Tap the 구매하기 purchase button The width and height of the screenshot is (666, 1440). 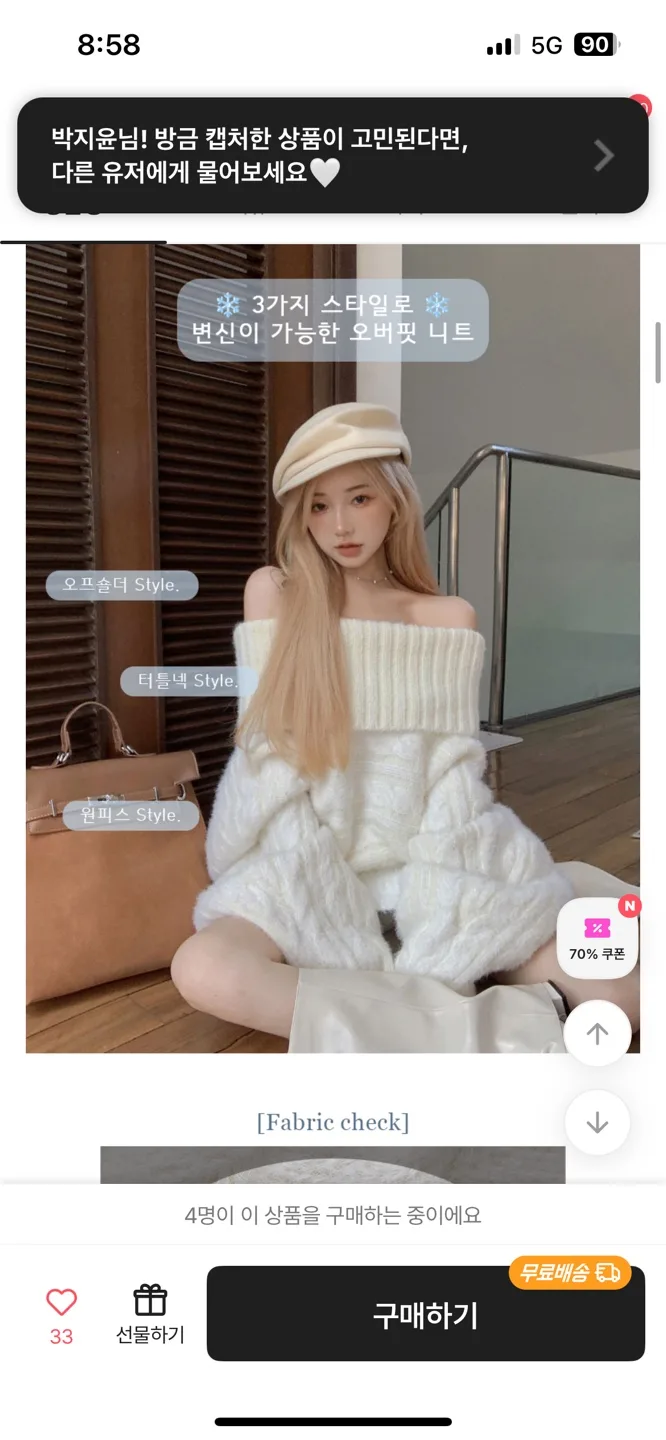pyautogui.click(x=425, y=1314)
